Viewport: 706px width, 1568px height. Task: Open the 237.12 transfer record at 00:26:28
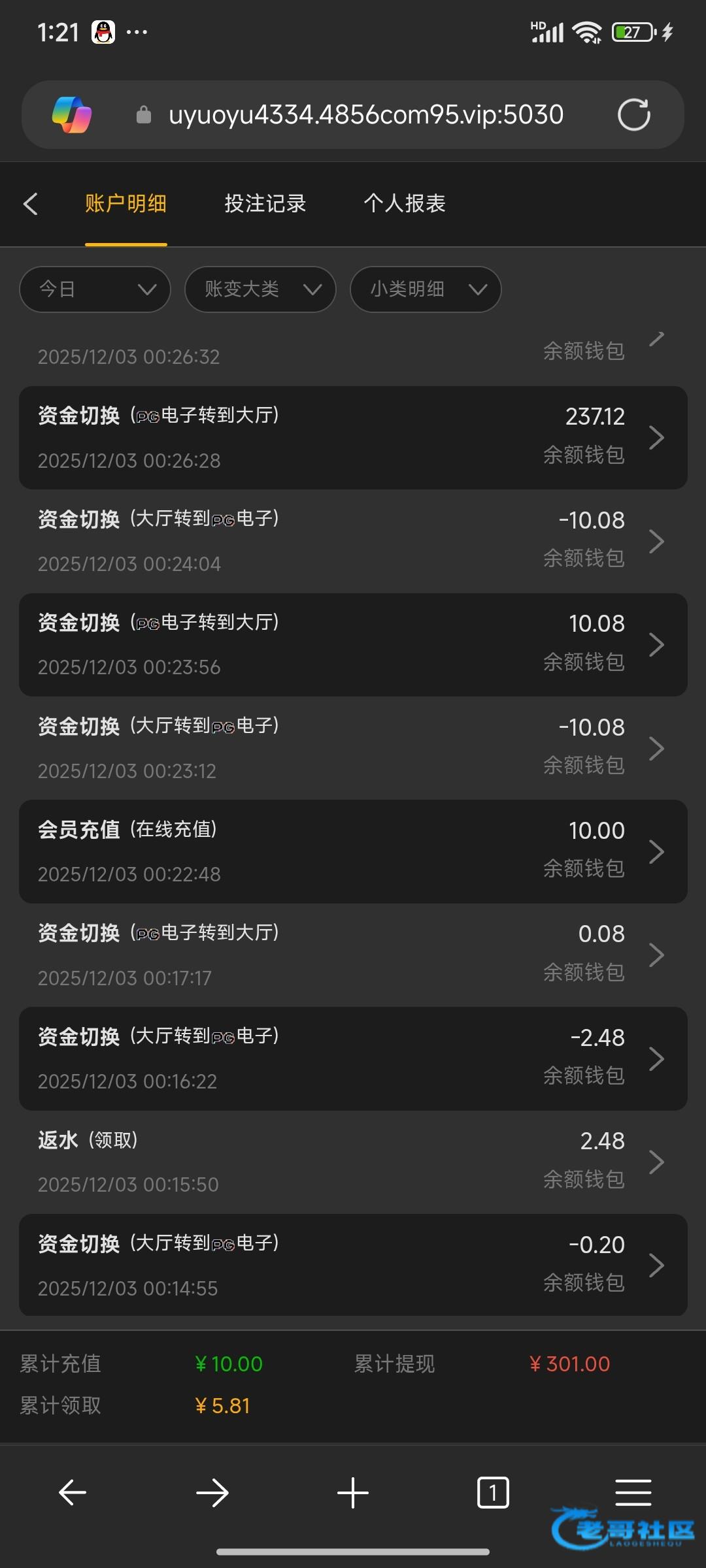[353, 438]
